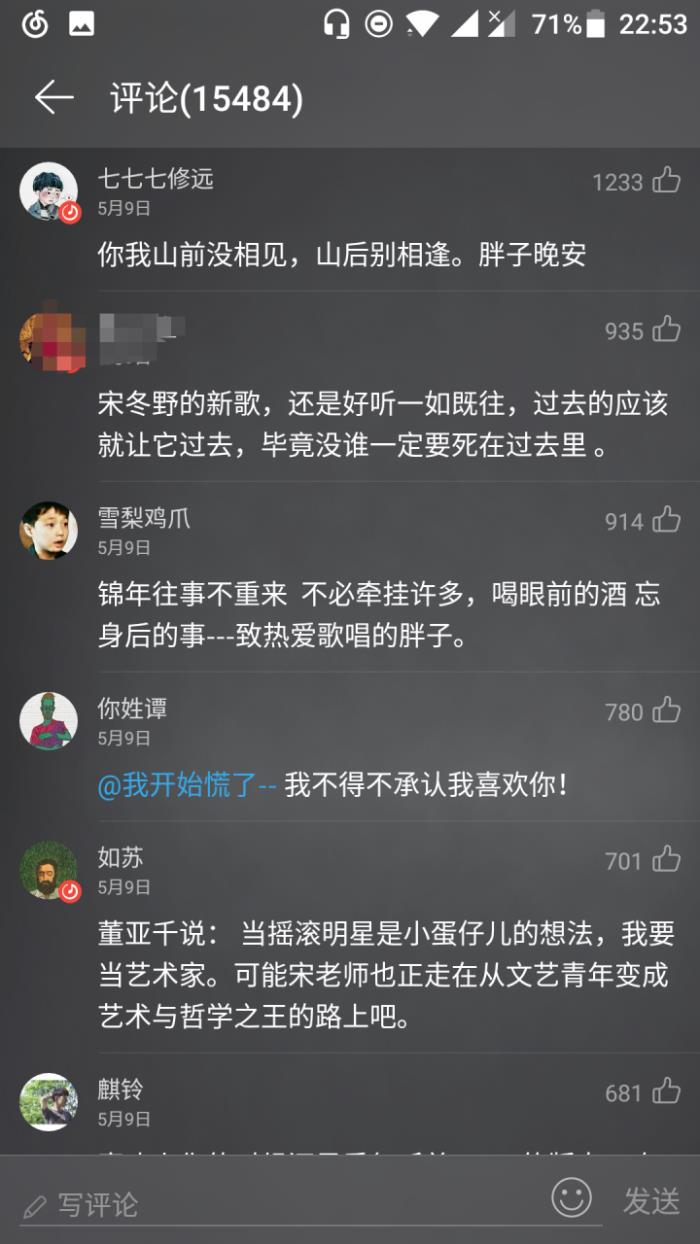The height and width of the screenshot is (1244, 700).
Task: Like the comment by 麒铃
Action: [x=666, y=1092]
